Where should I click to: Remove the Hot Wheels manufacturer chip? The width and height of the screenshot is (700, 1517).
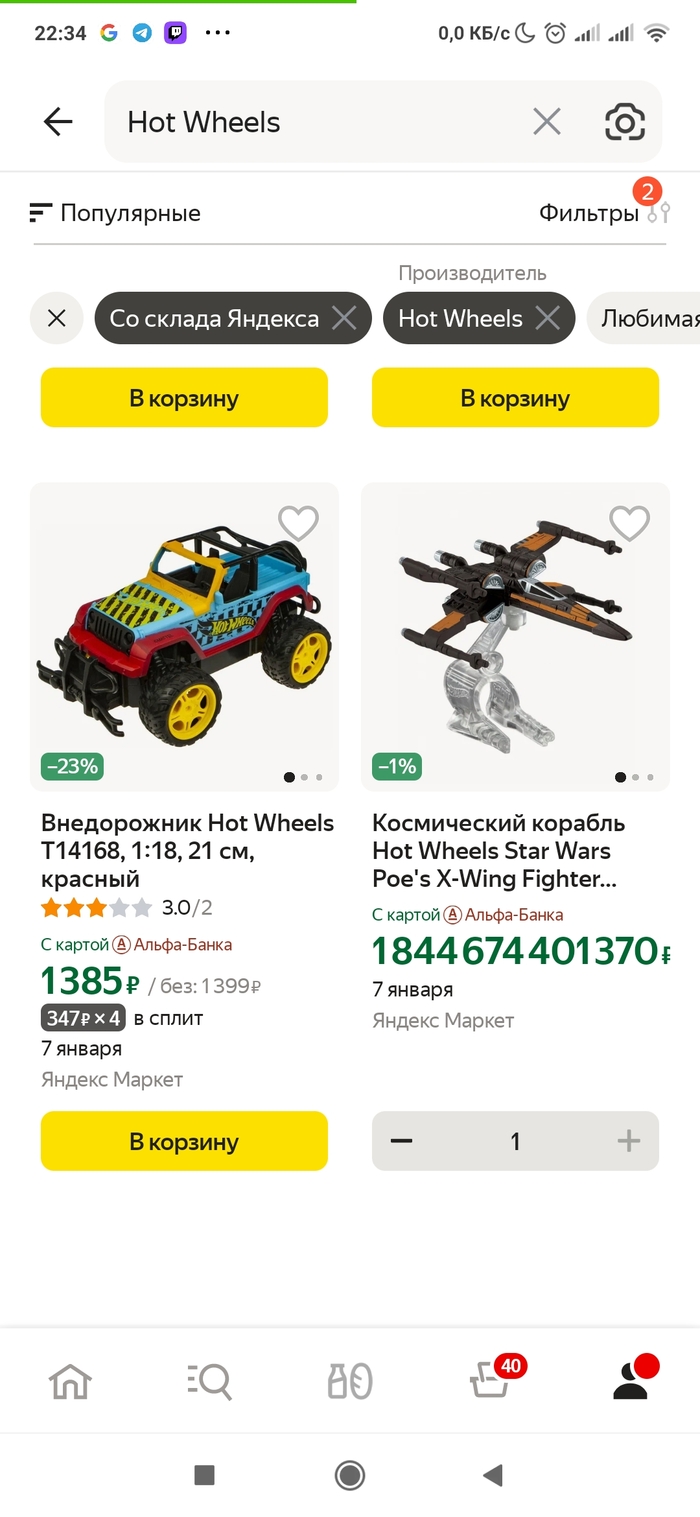tap(547, 319)
